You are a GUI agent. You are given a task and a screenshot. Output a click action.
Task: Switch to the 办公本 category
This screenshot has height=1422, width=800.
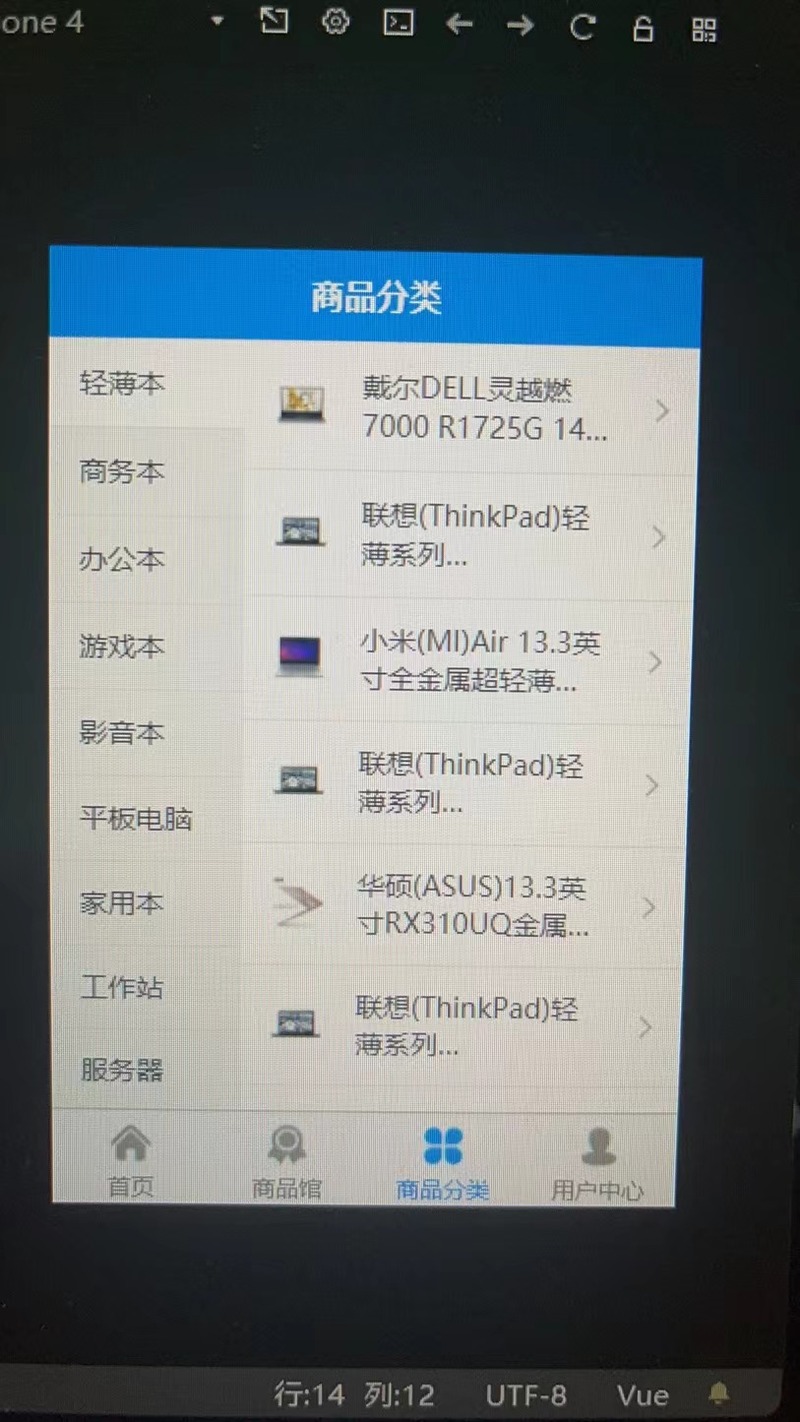pyautogui.click(x=123, y=560)
